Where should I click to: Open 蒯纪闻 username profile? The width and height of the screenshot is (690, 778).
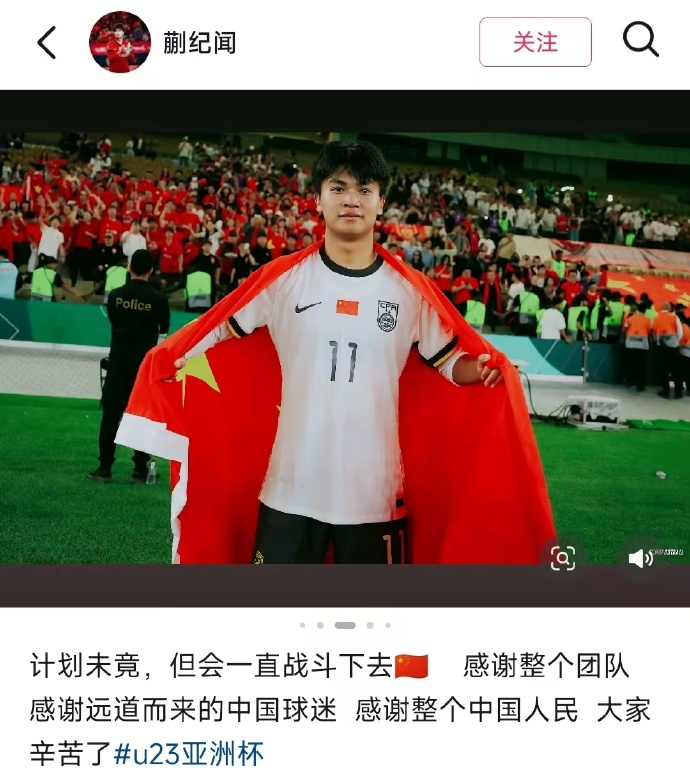(199, 42)
